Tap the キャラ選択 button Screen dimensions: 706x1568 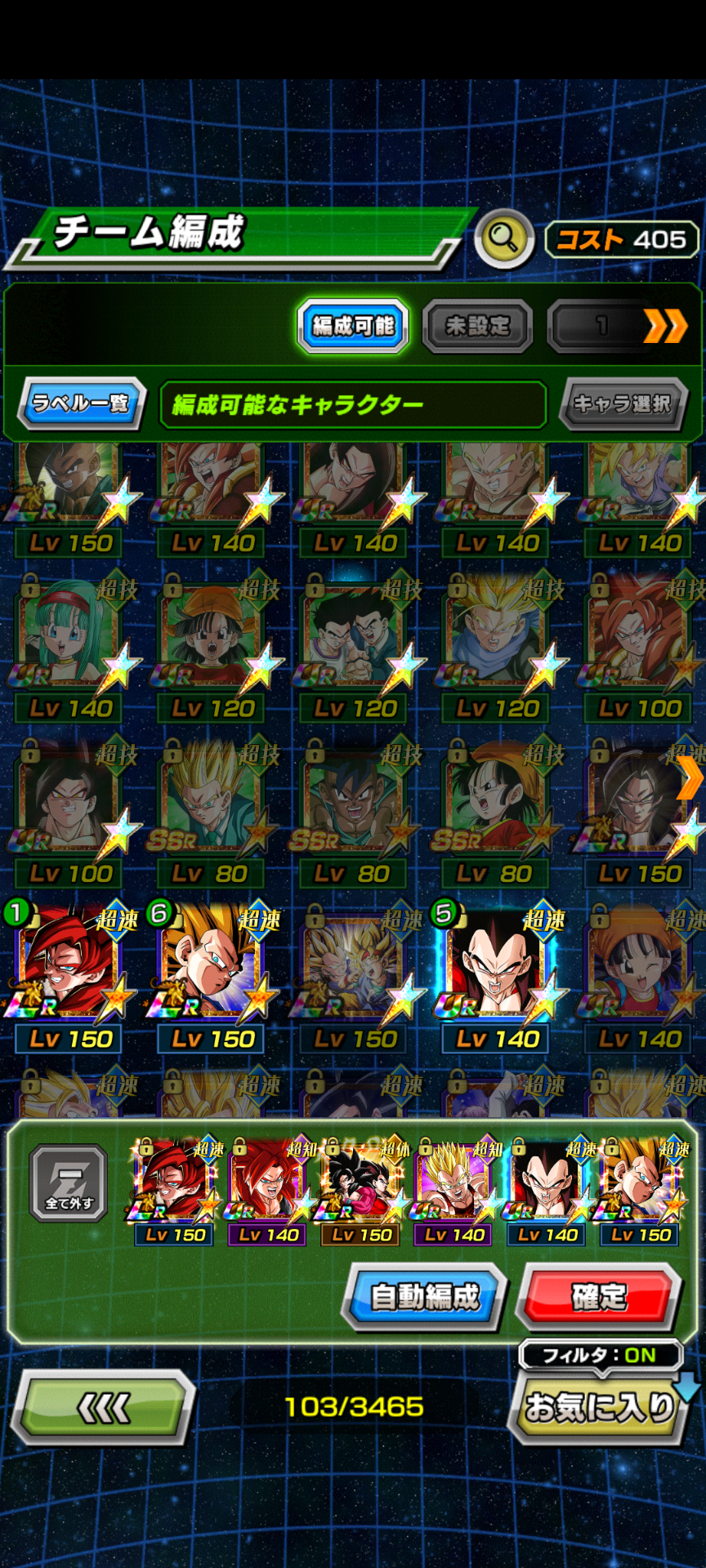tap(623, 403)
